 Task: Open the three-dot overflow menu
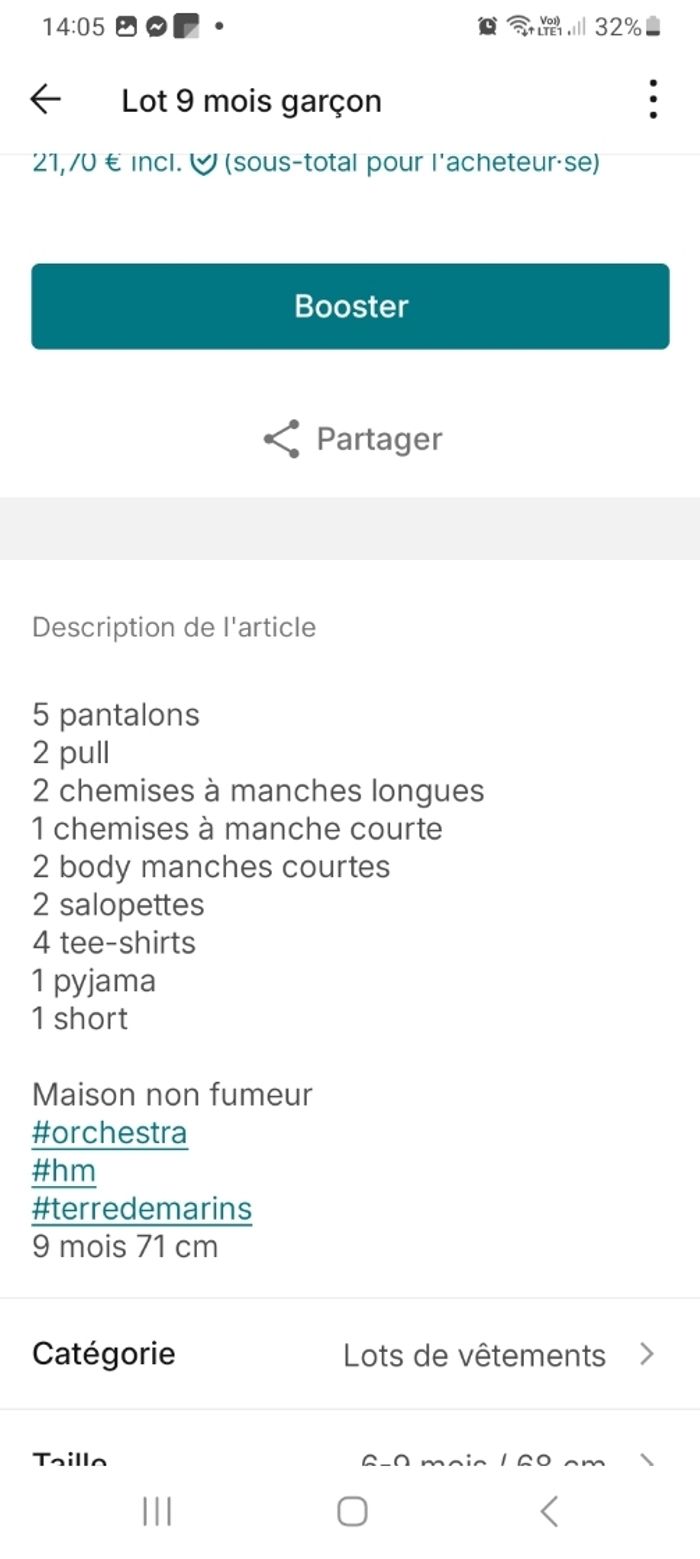pos(652,100)
